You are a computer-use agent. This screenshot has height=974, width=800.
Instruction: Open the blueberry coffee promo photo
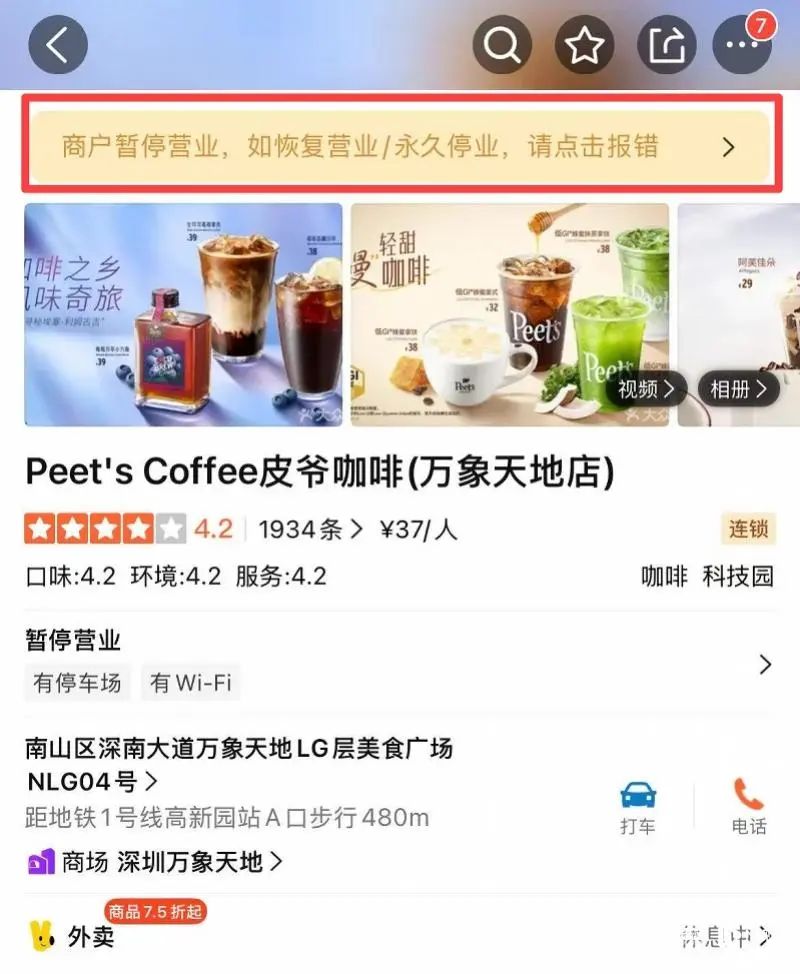click(183, 315)
